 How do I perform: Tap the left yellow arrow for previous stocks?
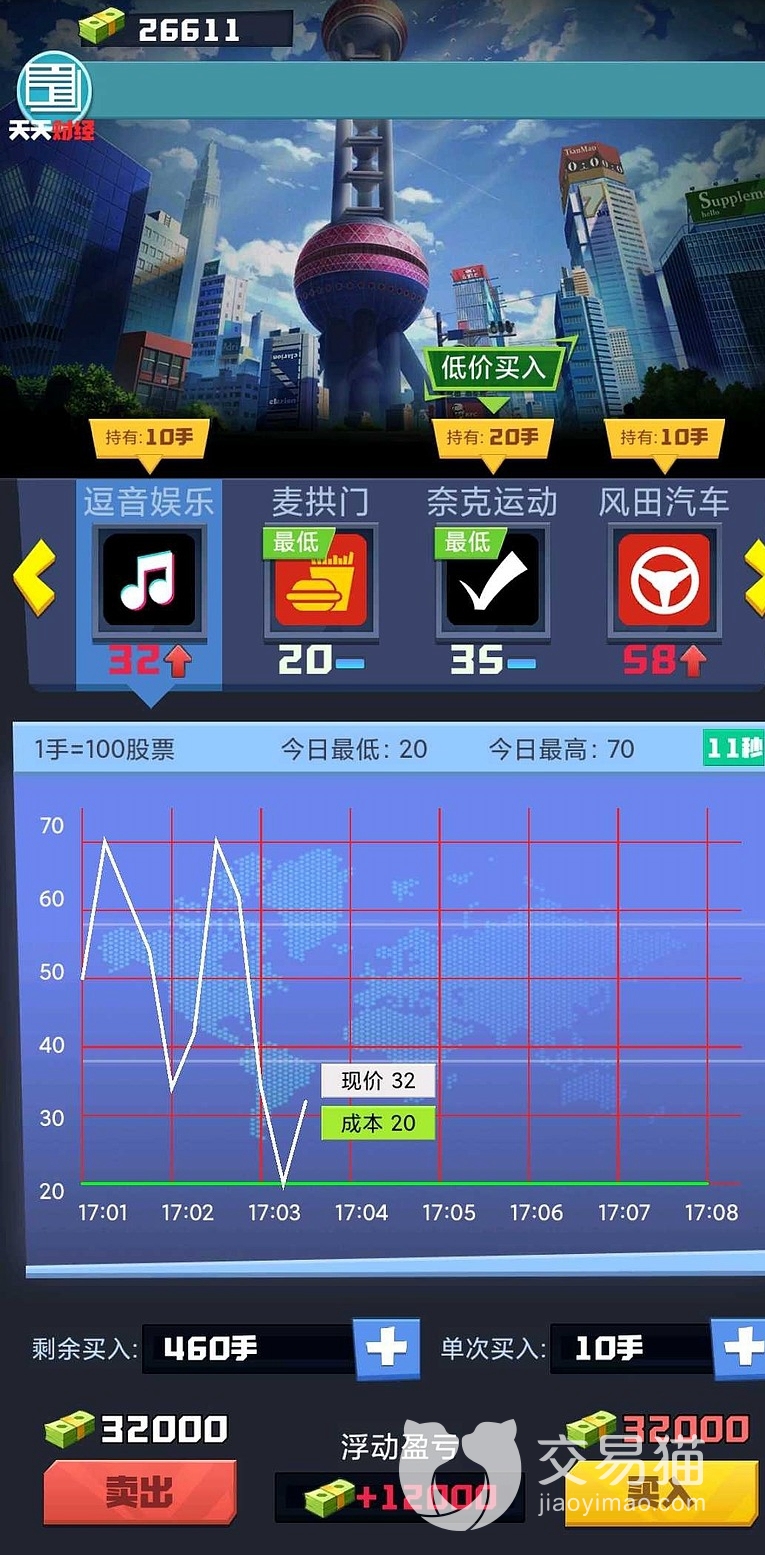35,579
